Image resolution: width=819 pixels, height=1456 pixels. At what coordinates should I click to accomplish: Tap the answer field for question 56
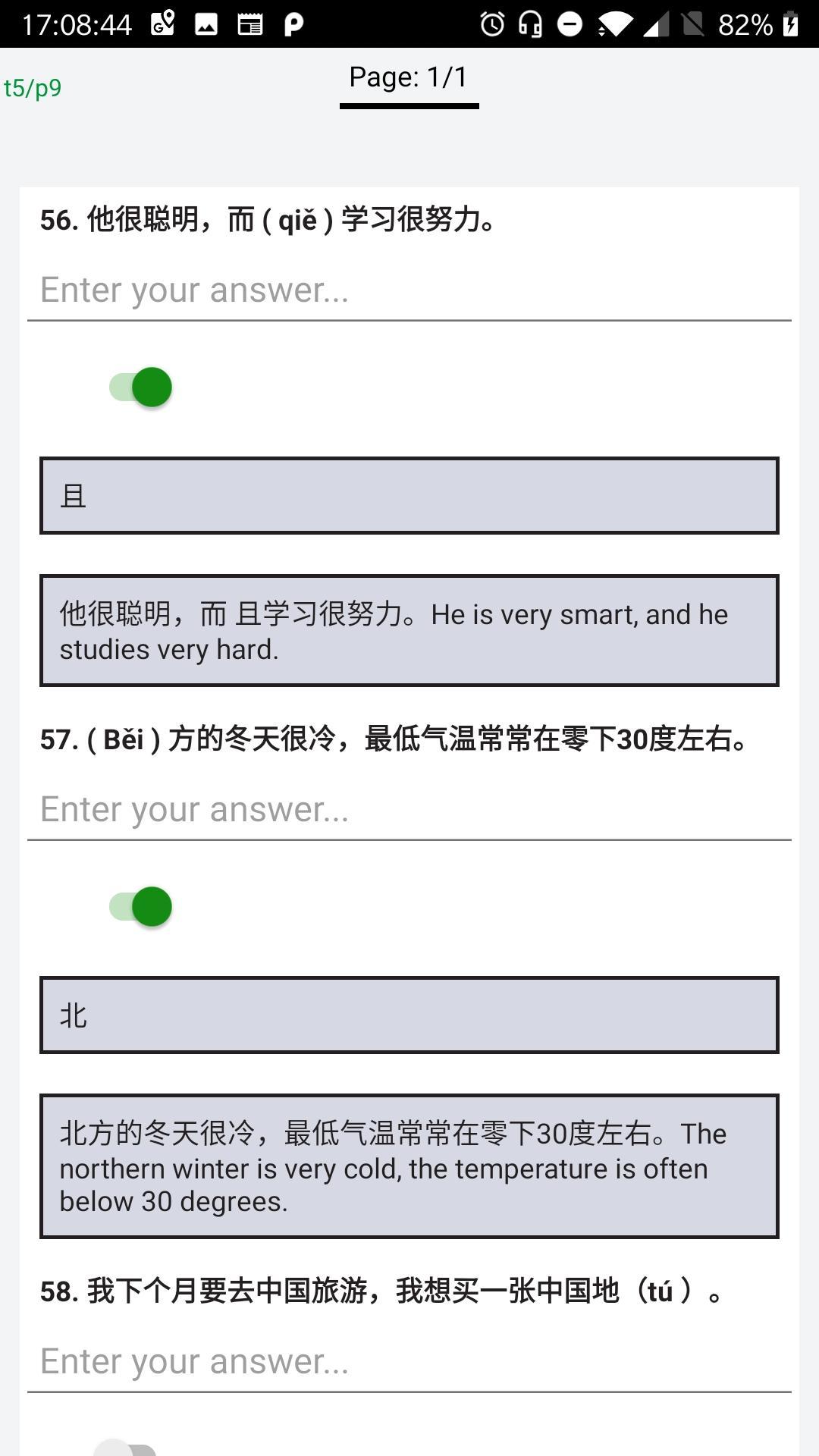pyautogui.click(x=409, y=290)
